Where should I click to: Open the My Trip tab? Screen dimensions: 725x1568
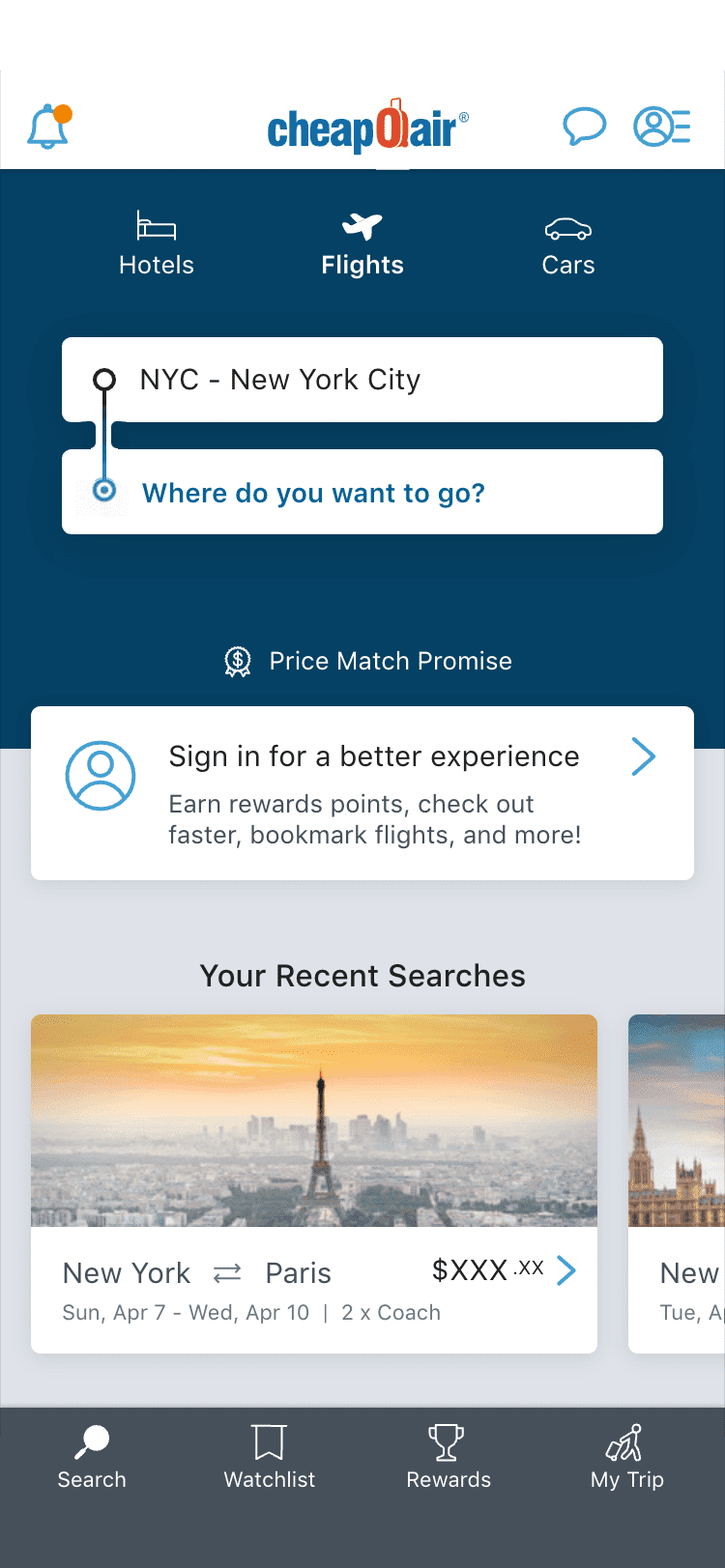pyautogui.click(x=626, y=1457)
